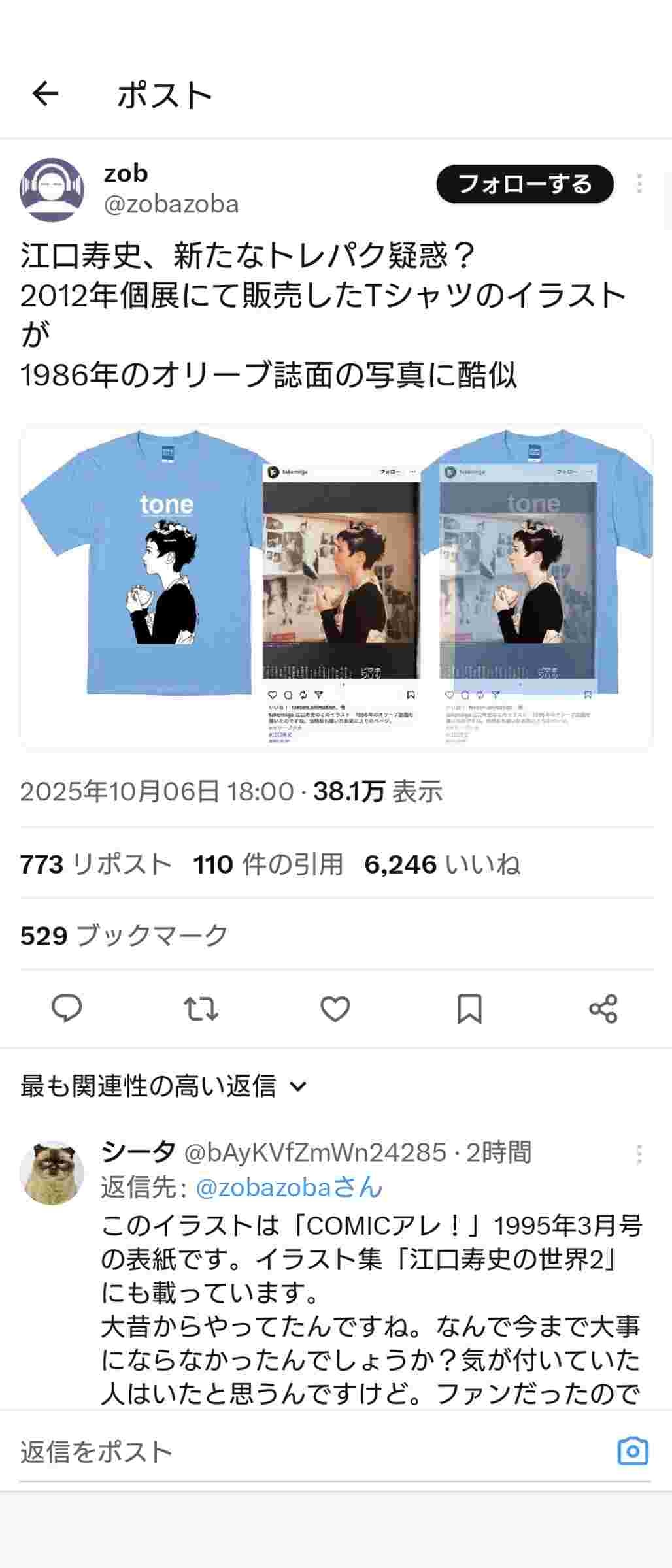672x1568 pixels.
Task: Open シータ's profile avatar
Action: (x=52, y=1173)
